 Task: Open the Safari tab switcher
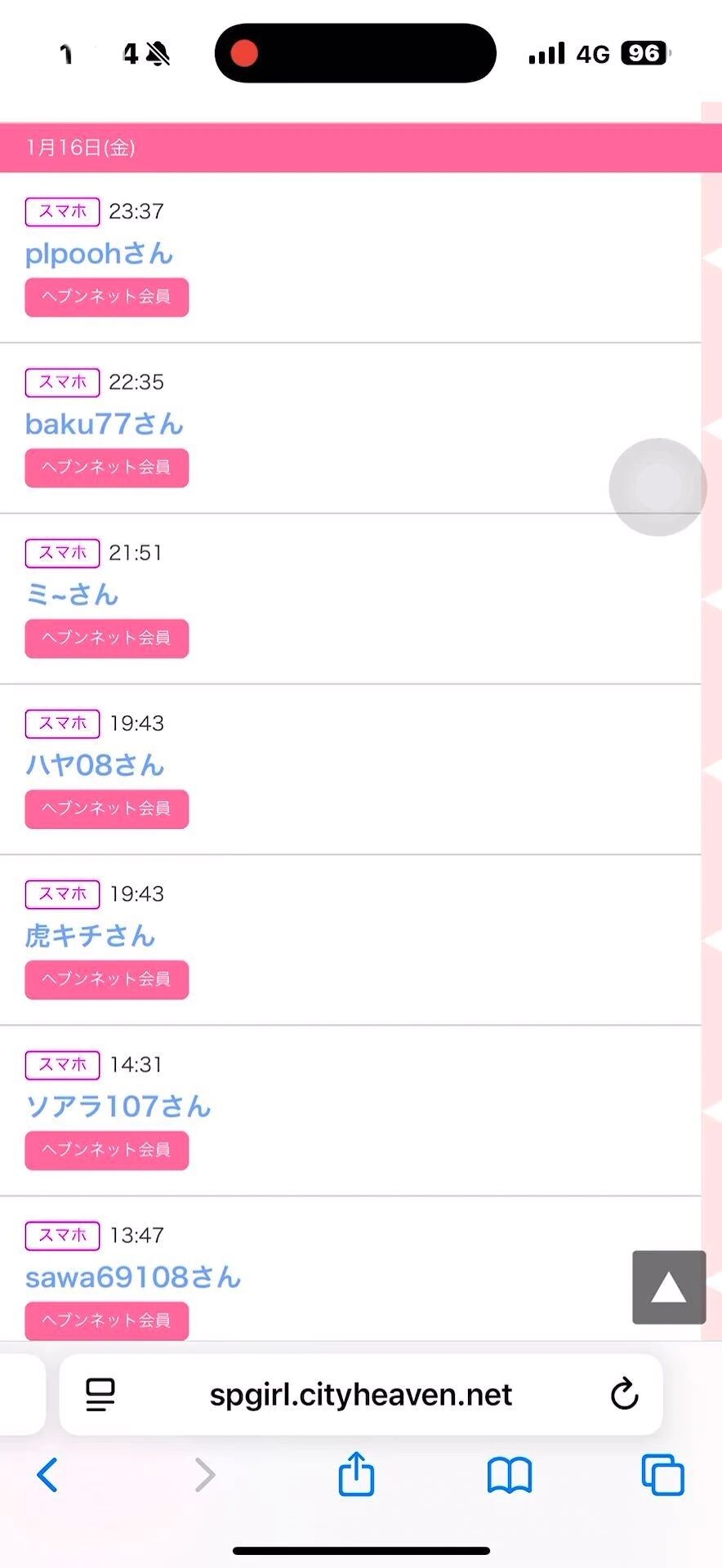pyautogui.click(x=661, y=1475)
